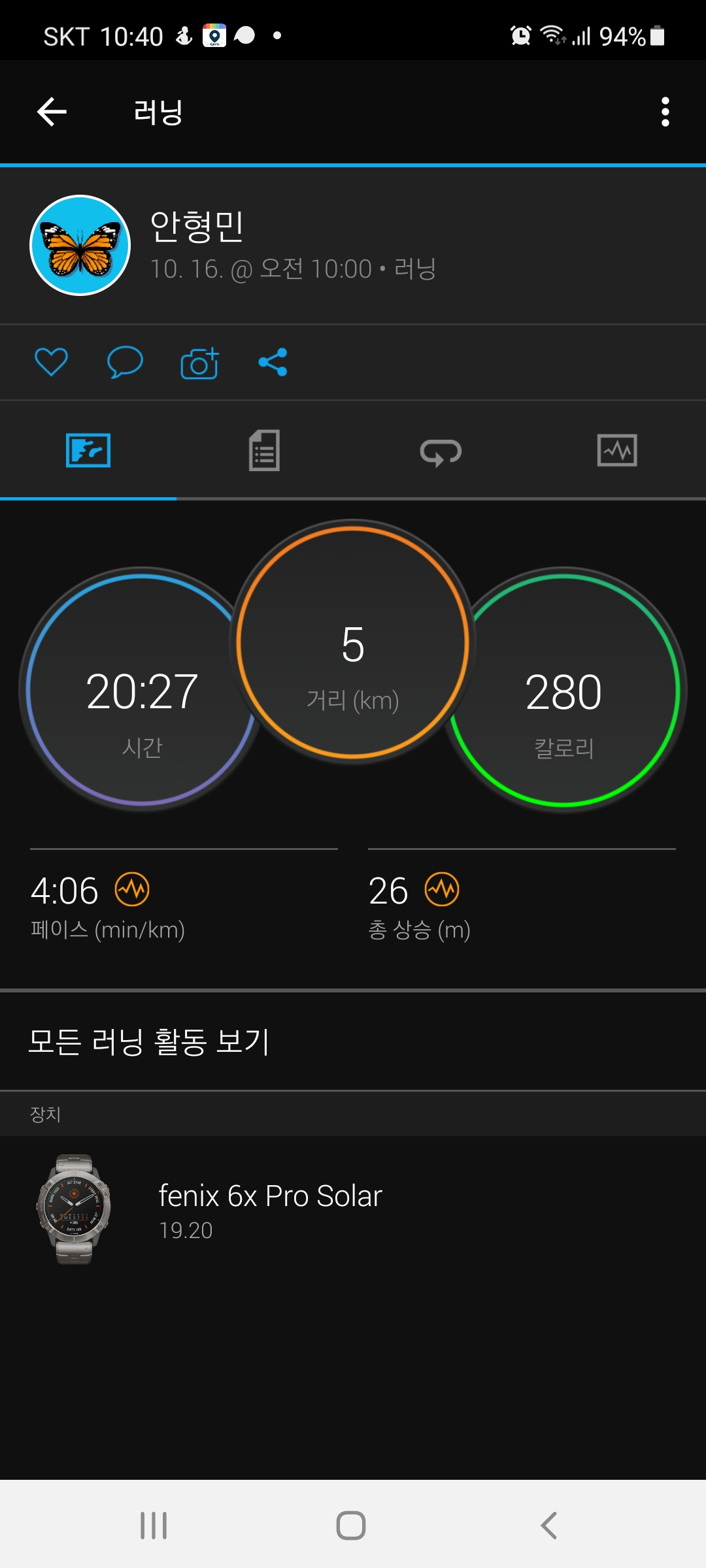This screenshot has width=706, height=1568.
Task: Open pace insight icon next to 4:06
Action: [x=132, y=890]
